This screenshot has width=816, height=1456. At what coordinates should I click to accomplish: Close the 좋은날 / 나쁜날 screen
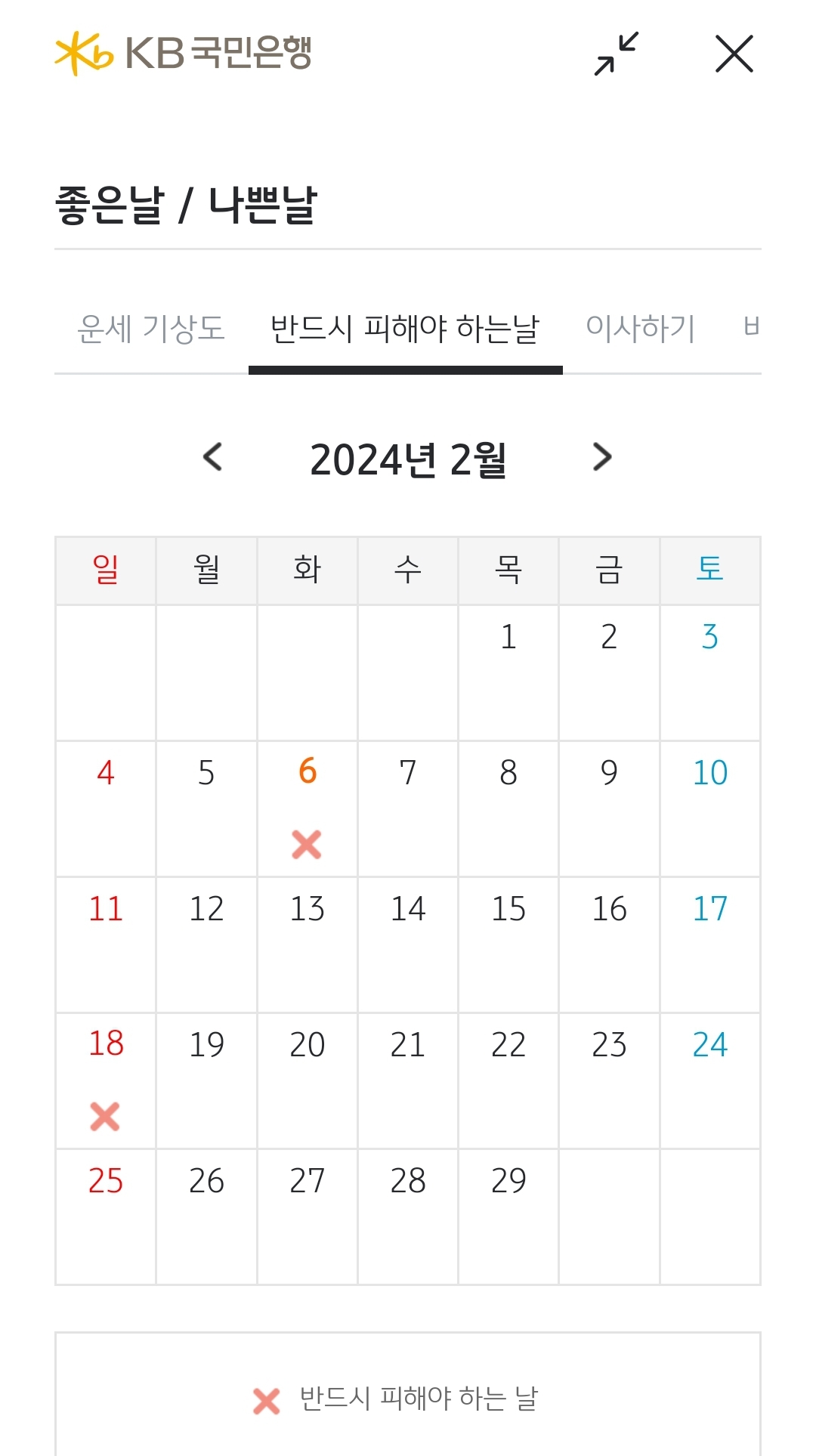[x=734, y=54]
